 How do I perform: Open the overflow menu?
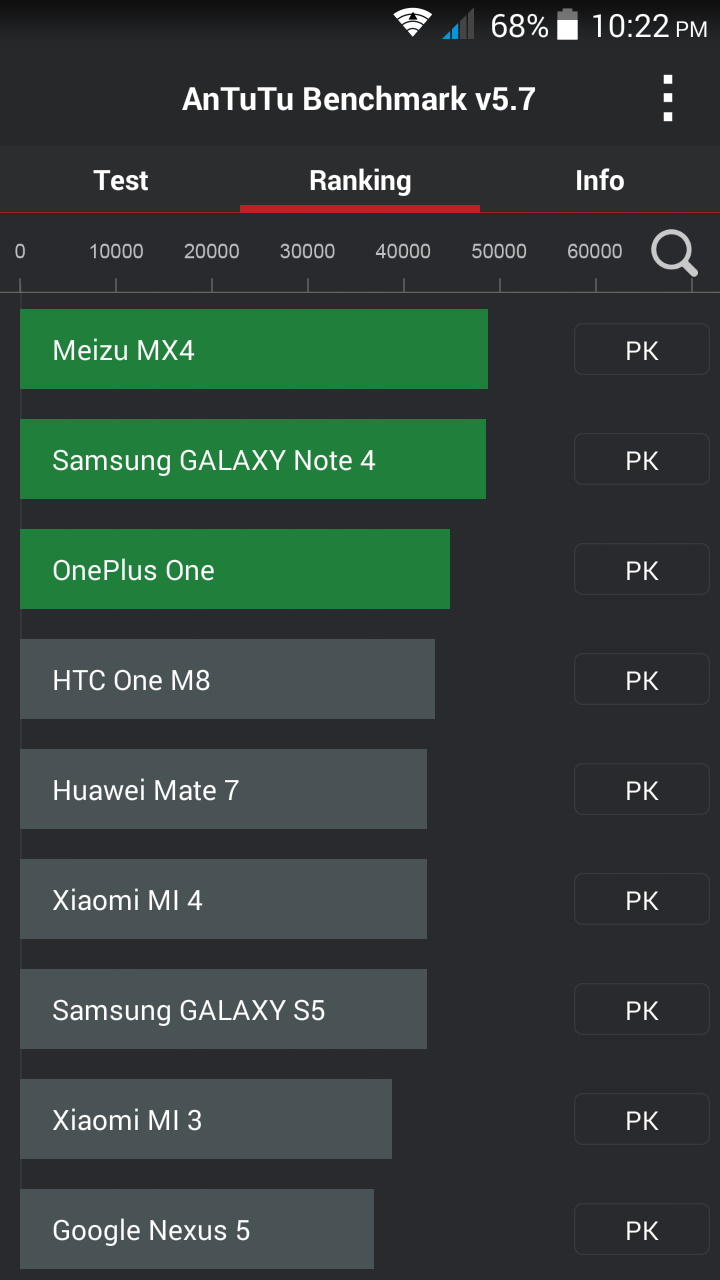coord(667,99)
